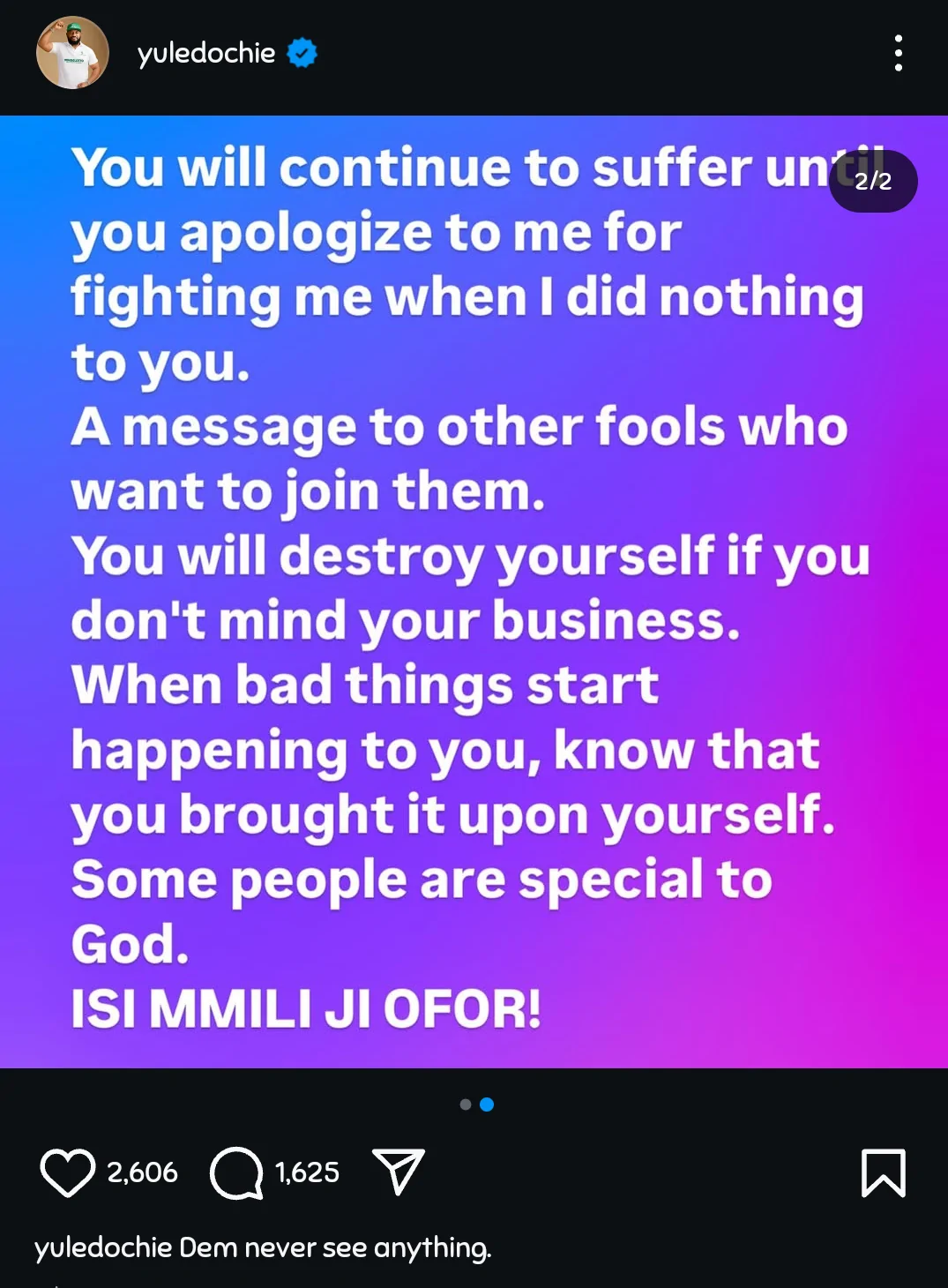
Task: Open the yuledochie username link
Action: tap(205, 53)
